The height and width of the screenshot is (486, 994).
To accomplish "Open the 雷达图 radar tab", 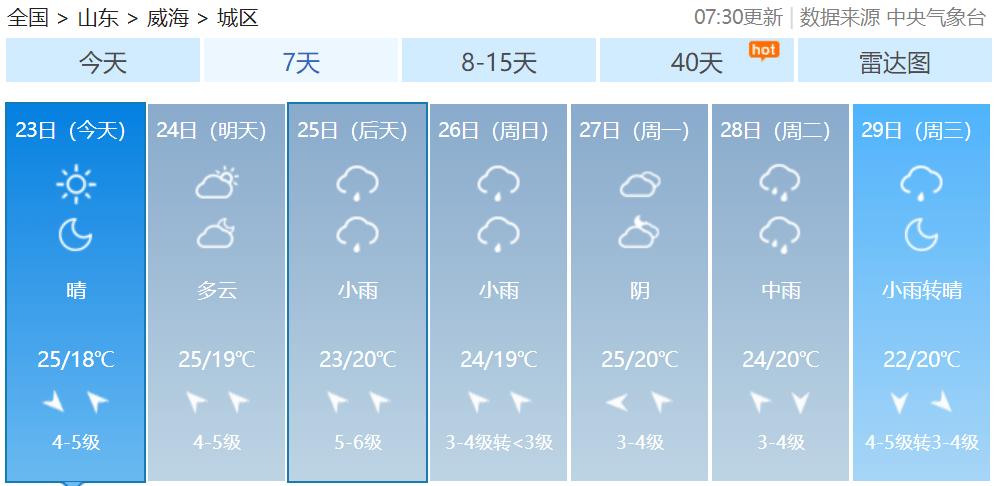I will point(894,62).
